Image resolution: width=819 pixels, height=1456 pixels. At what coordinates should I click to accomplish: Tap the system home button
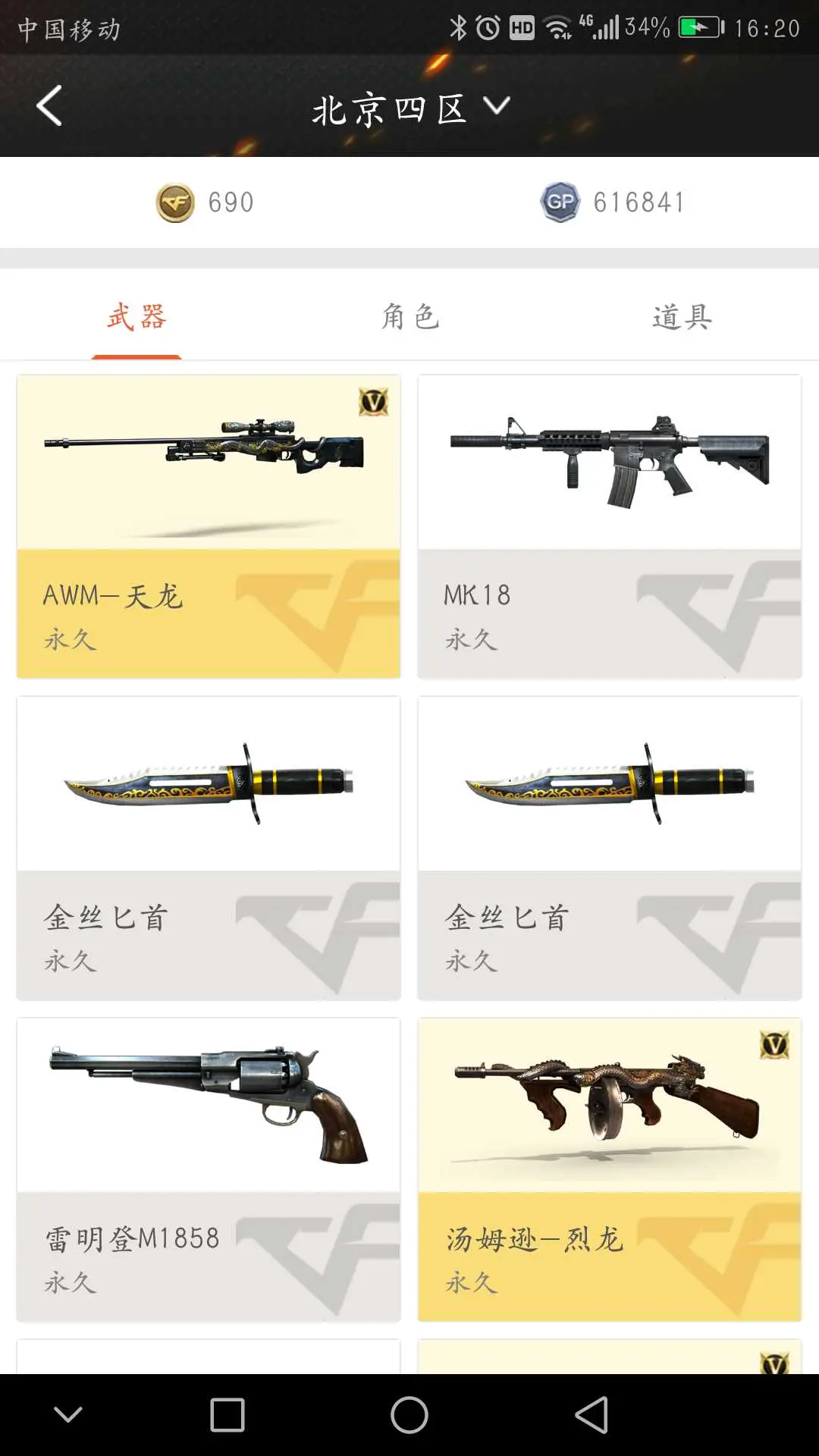409,1415
